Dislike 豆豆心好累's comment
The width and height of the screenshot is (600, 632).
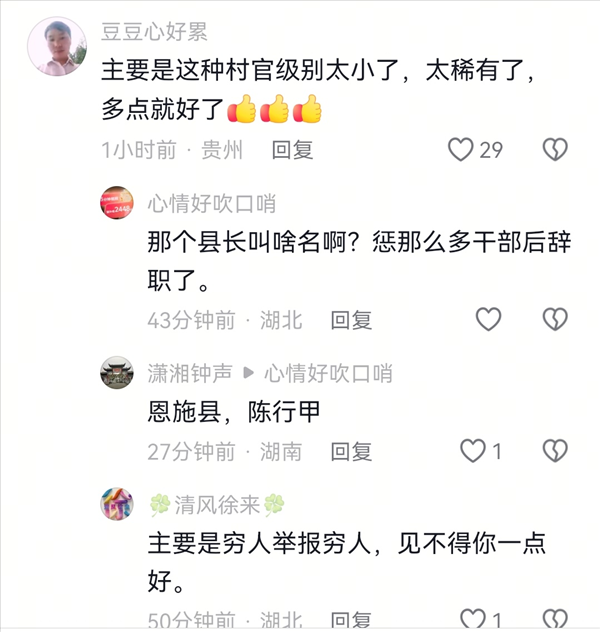click(554, 150)
